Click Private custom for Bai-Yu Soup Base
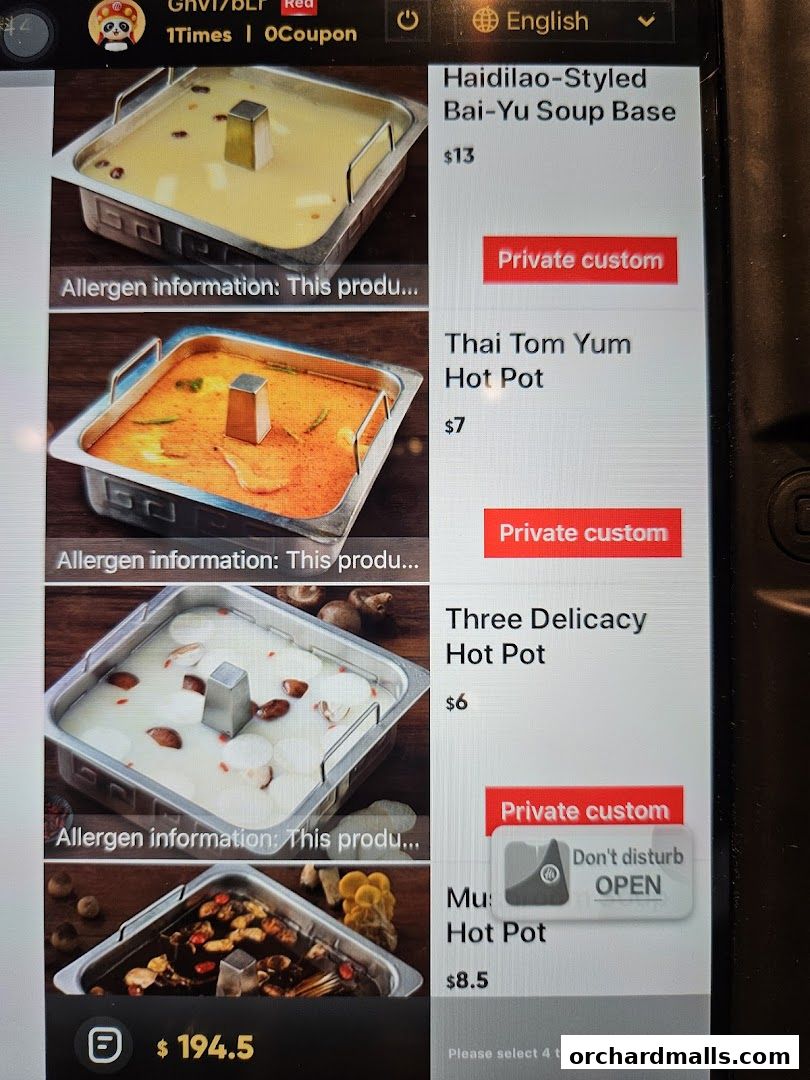This screenshot has height=1080, width=810. 580,259
